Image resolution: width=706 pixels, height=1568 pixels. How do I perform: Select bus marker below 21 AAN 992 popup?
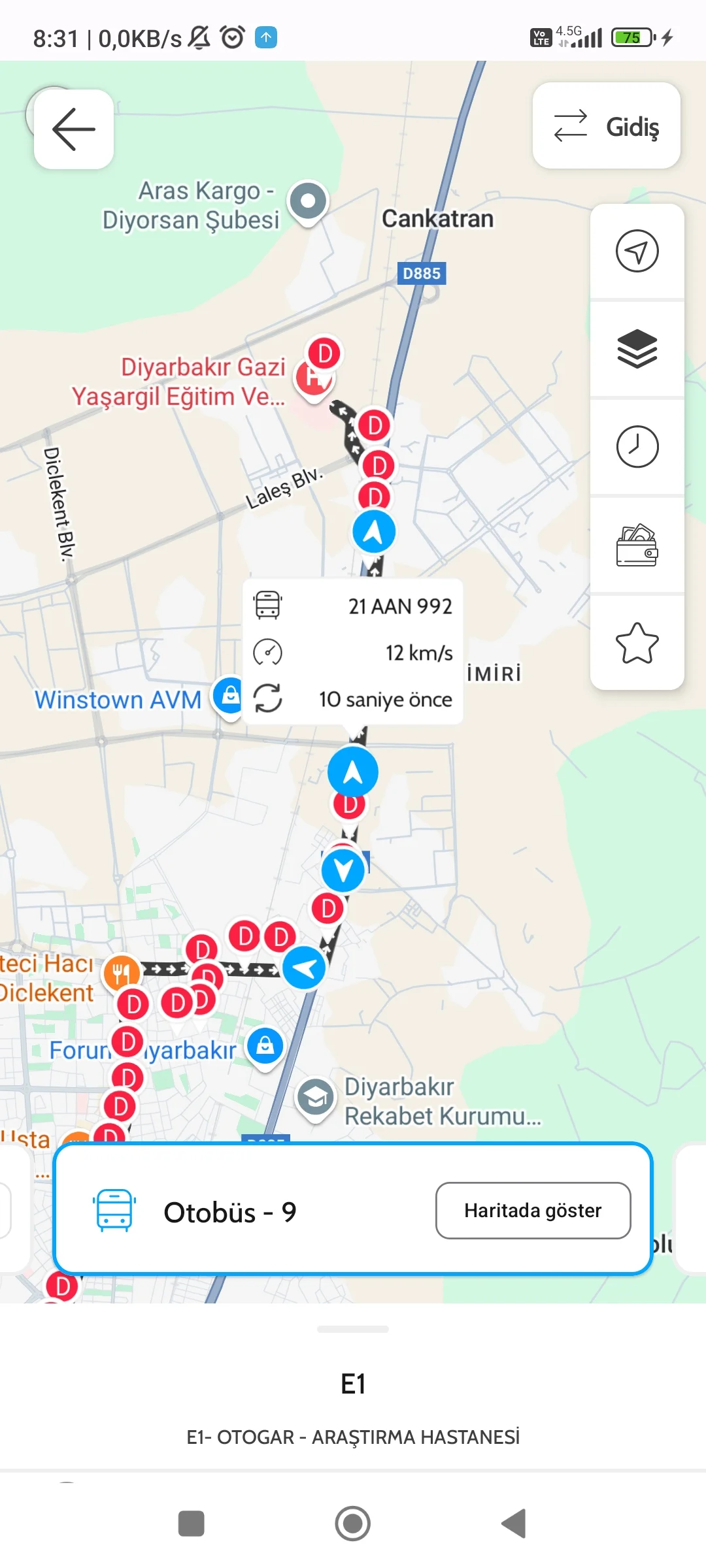click(353, 772)
